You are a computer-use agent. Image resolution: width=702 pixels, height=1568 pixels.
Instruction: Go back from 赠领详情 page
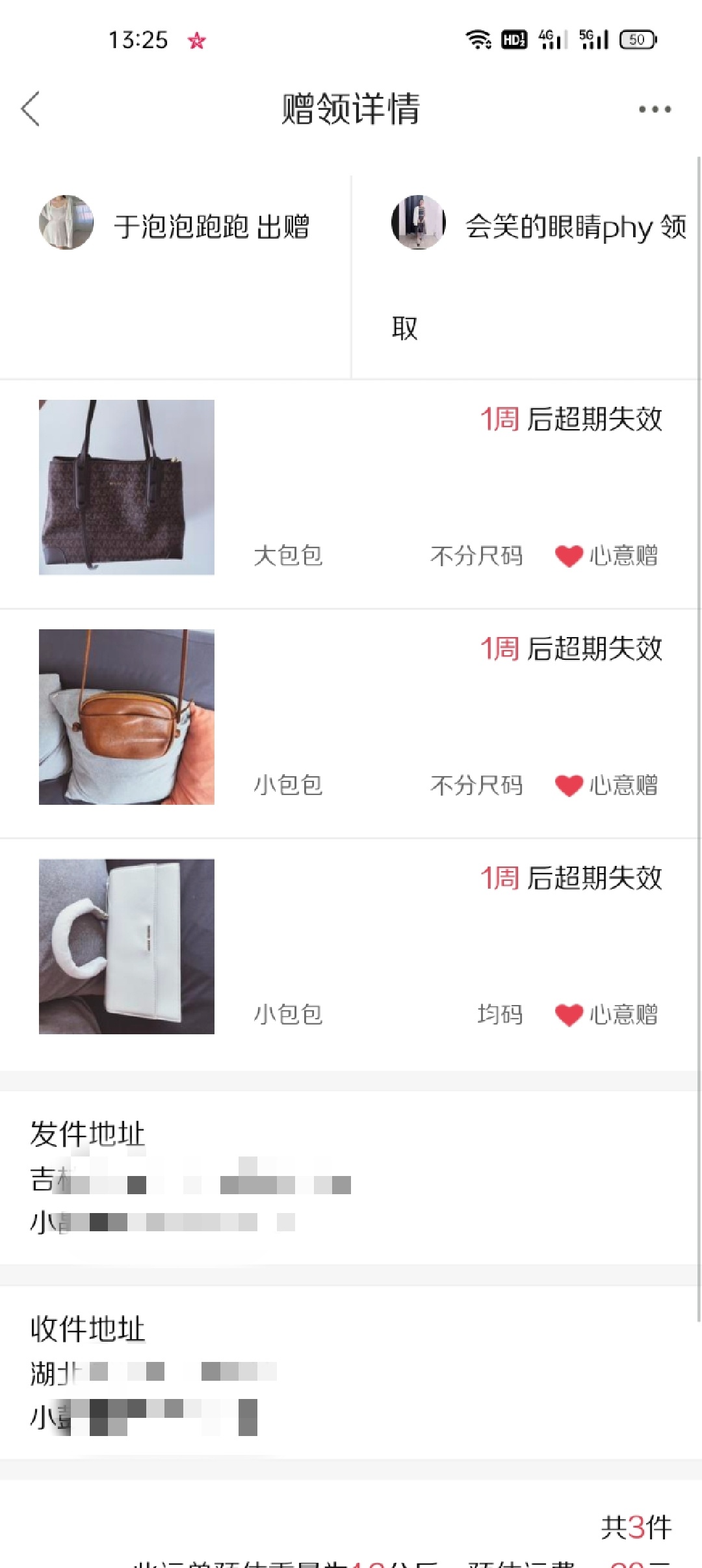click(x=31, y=109)
